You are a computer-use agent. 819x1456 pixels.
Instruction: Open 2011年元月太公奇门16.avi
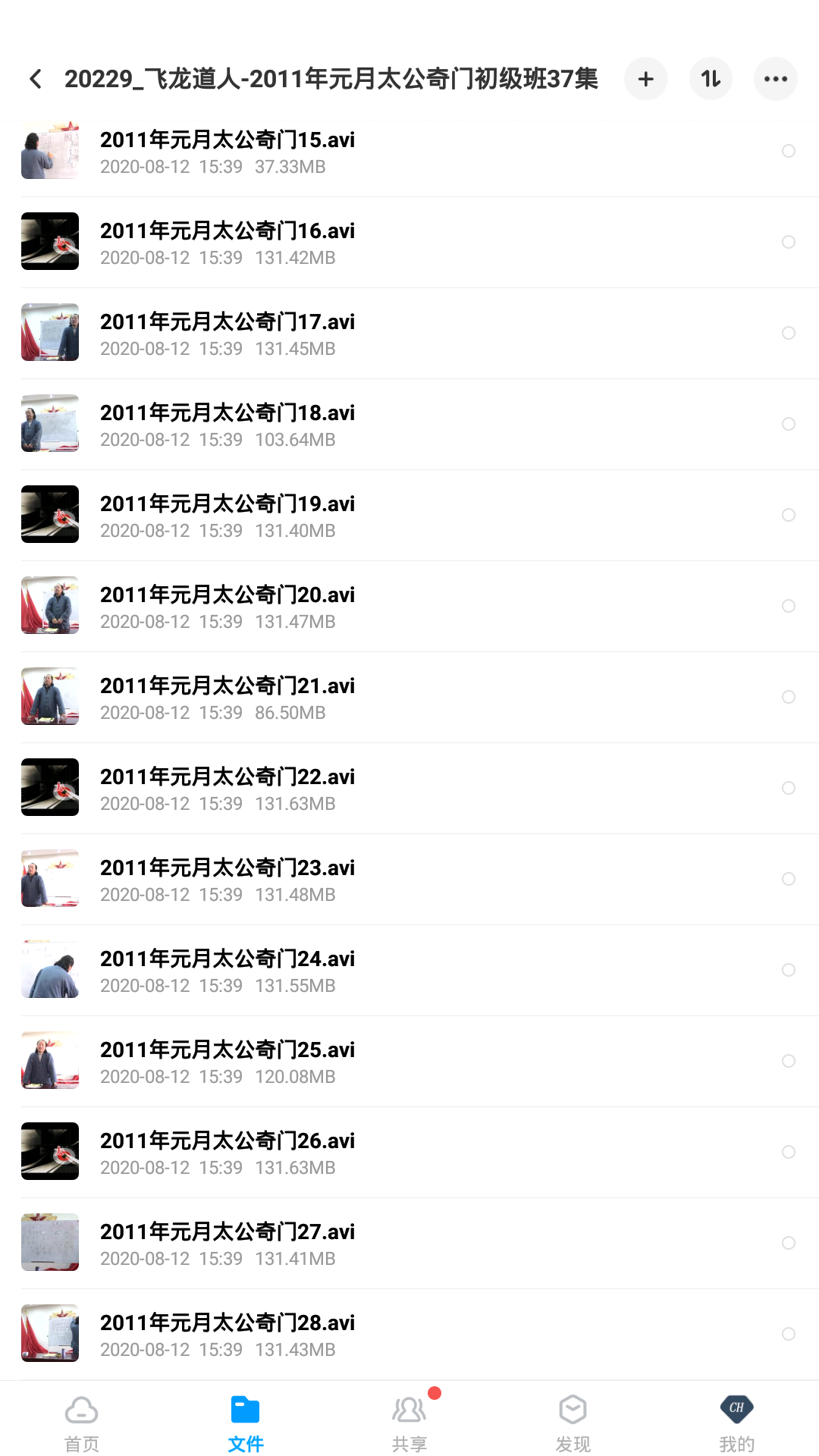[409, 243]
